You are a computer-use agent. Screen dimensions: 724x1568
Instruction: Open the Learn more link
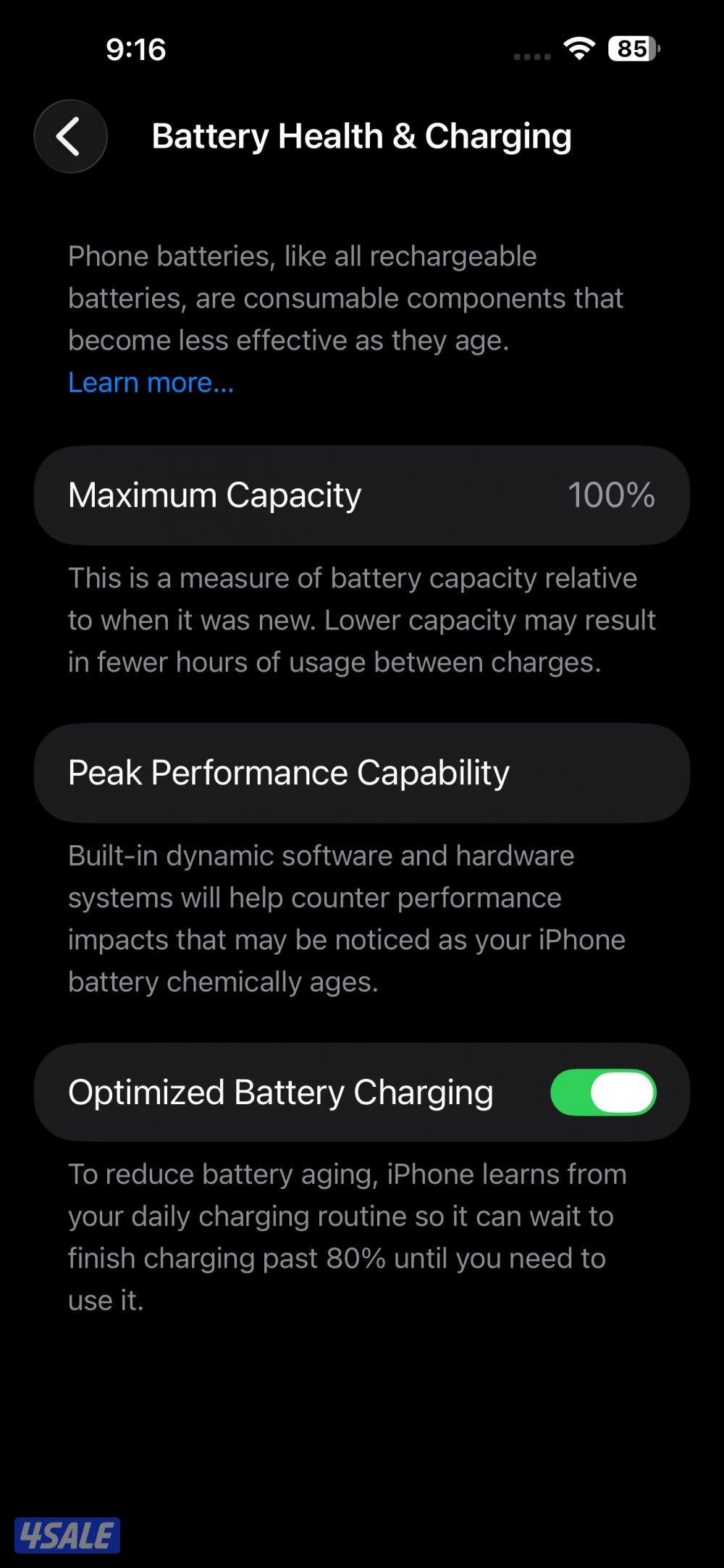pyautogui.click(x=151, y=382)
